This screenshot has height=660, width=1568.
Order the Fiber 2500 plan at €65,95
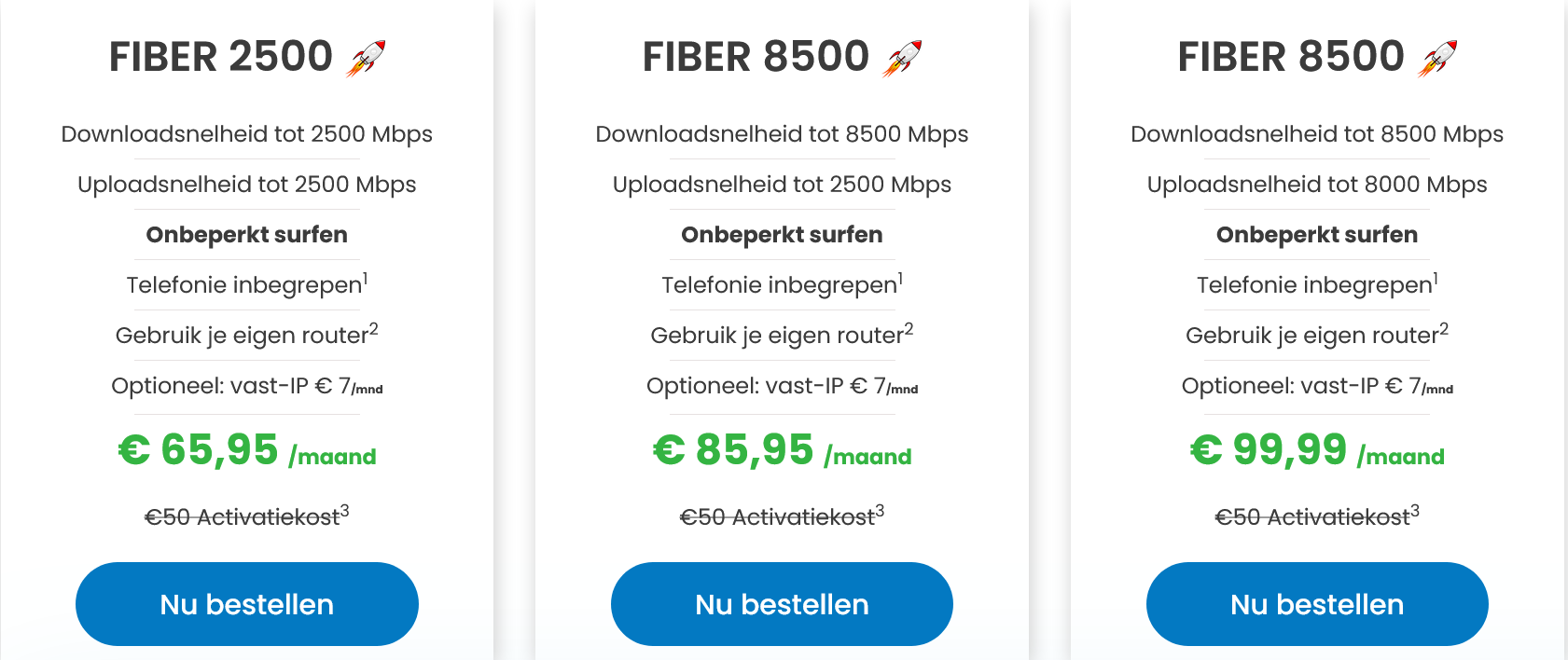[x=246, y=604]
